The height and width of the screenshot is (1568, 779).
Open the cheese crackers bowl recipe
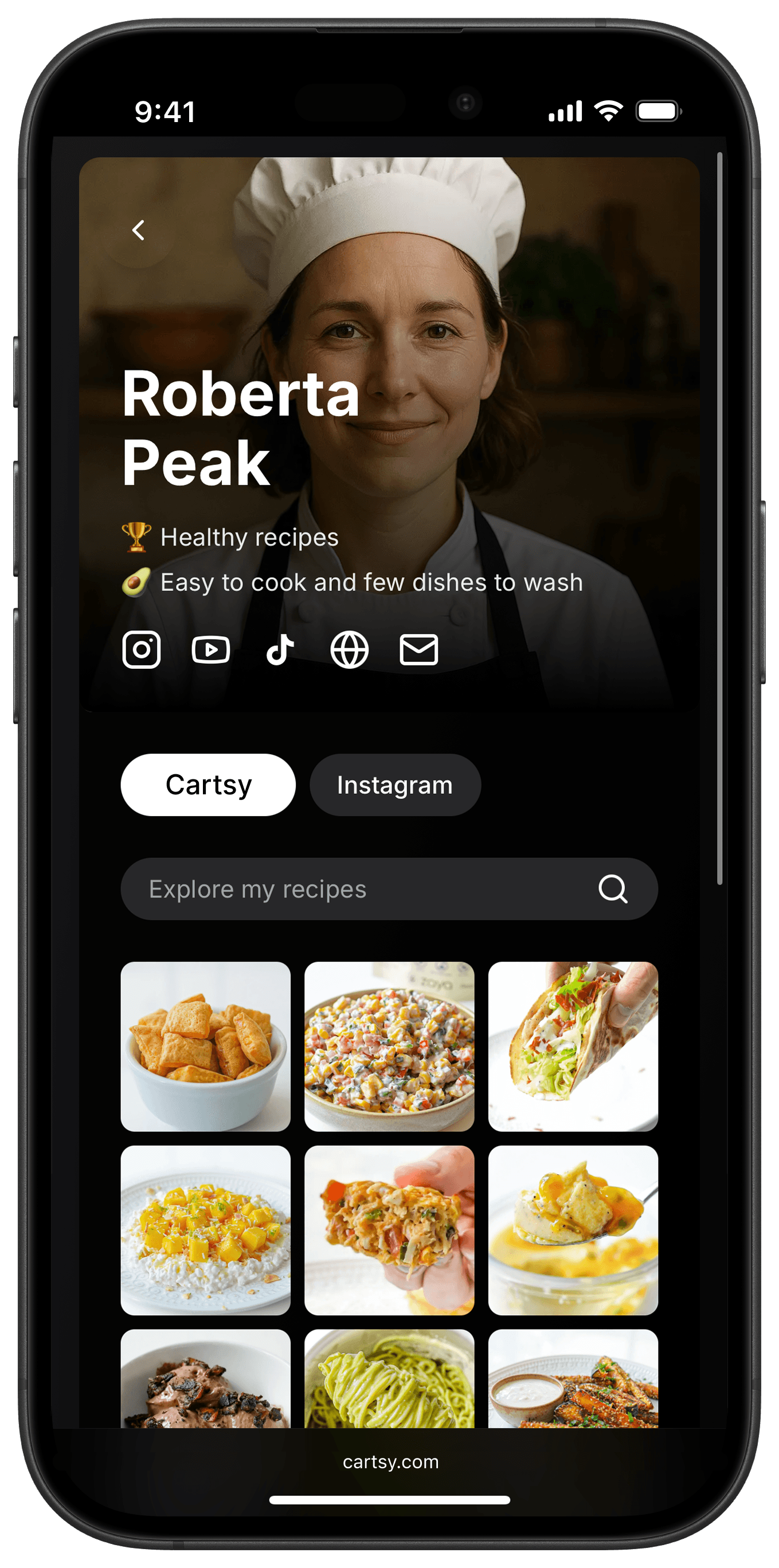point(206,1046)
